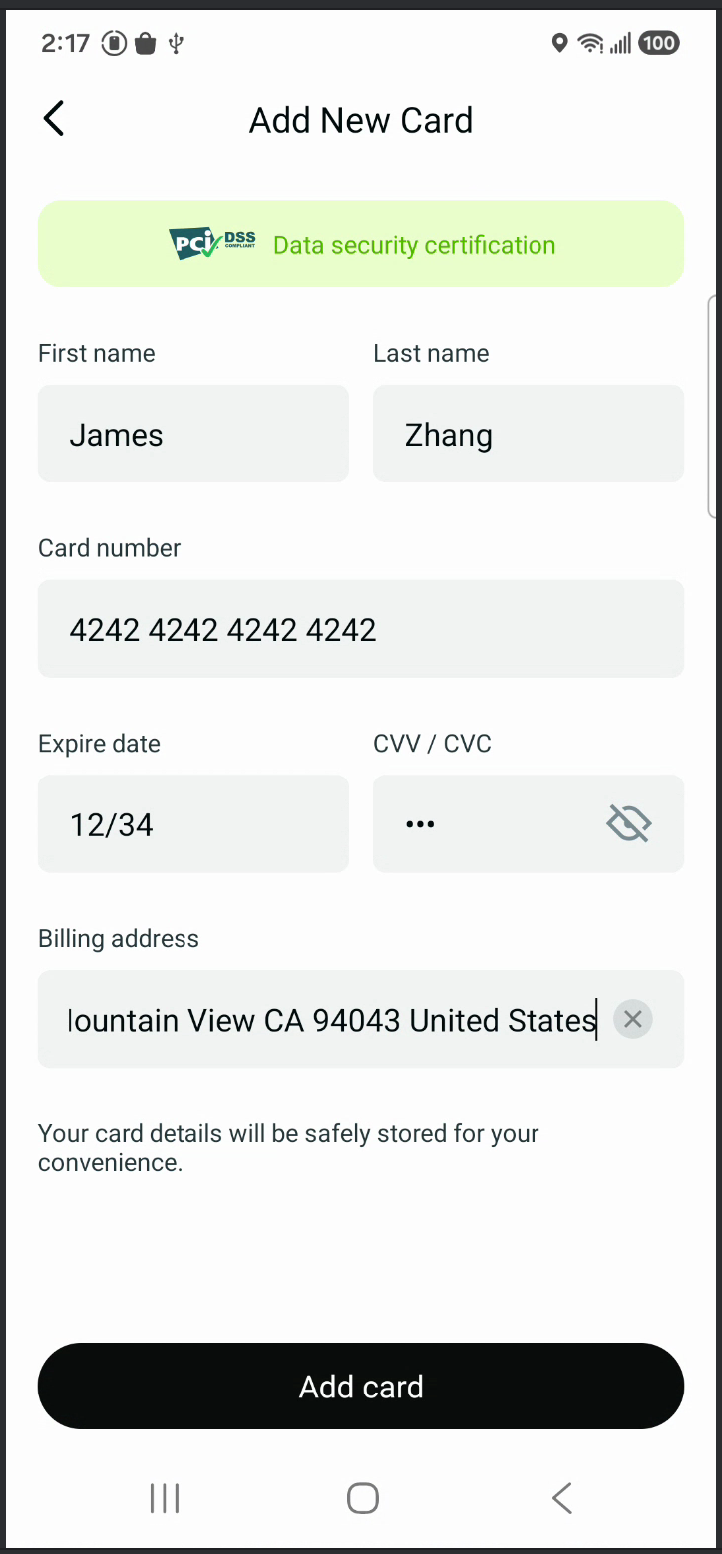722x1554 pixels.
Task: Go to the home screen
Action: click(x=362, y=1498)
